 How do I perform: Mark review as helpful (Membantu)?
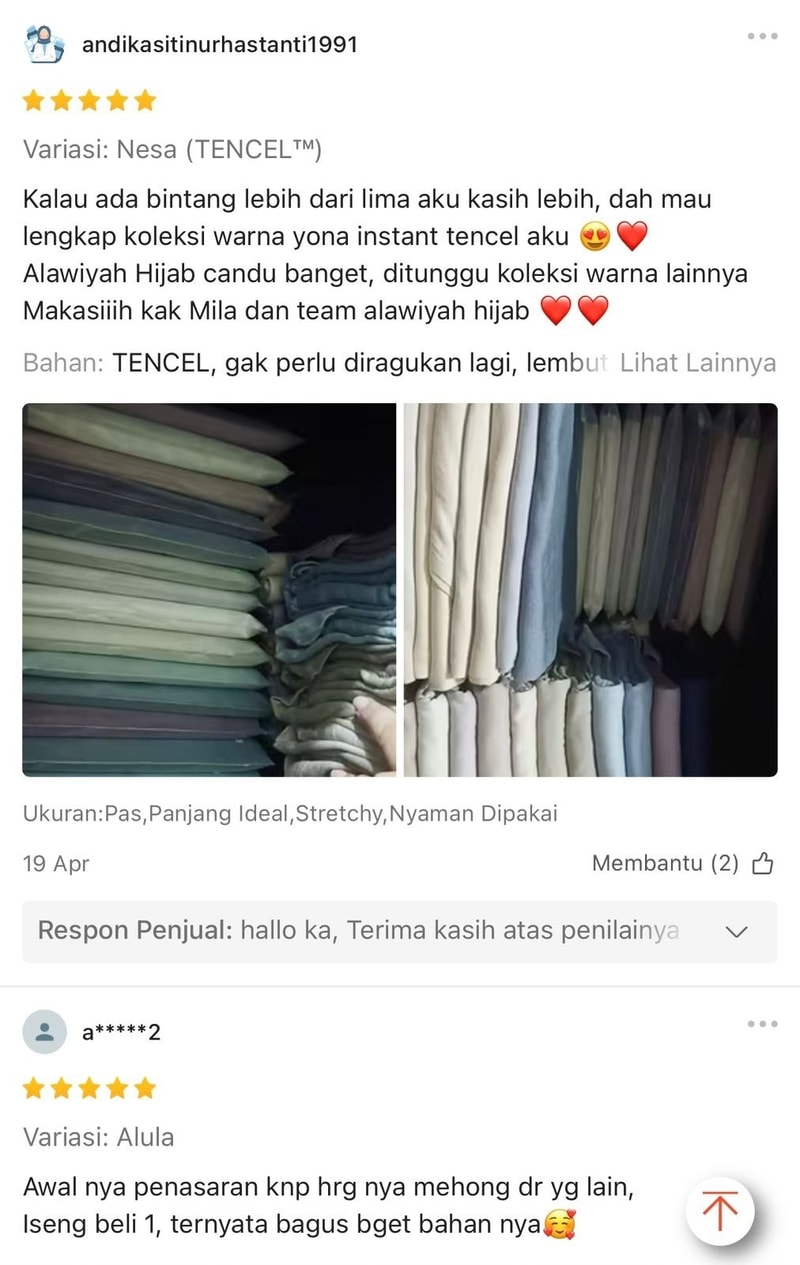(x=762, y=863)
